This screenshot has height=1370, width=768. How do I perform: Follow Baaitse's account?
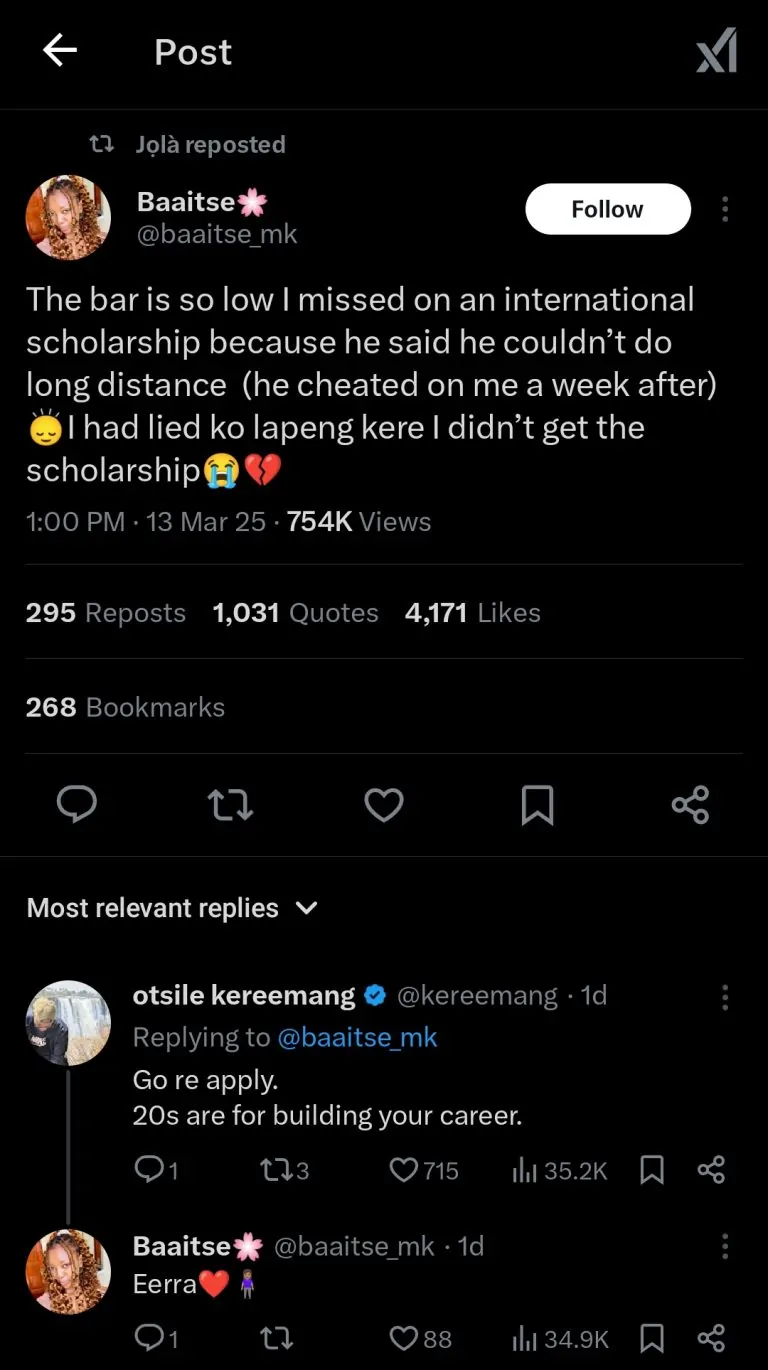click(607, 209)
